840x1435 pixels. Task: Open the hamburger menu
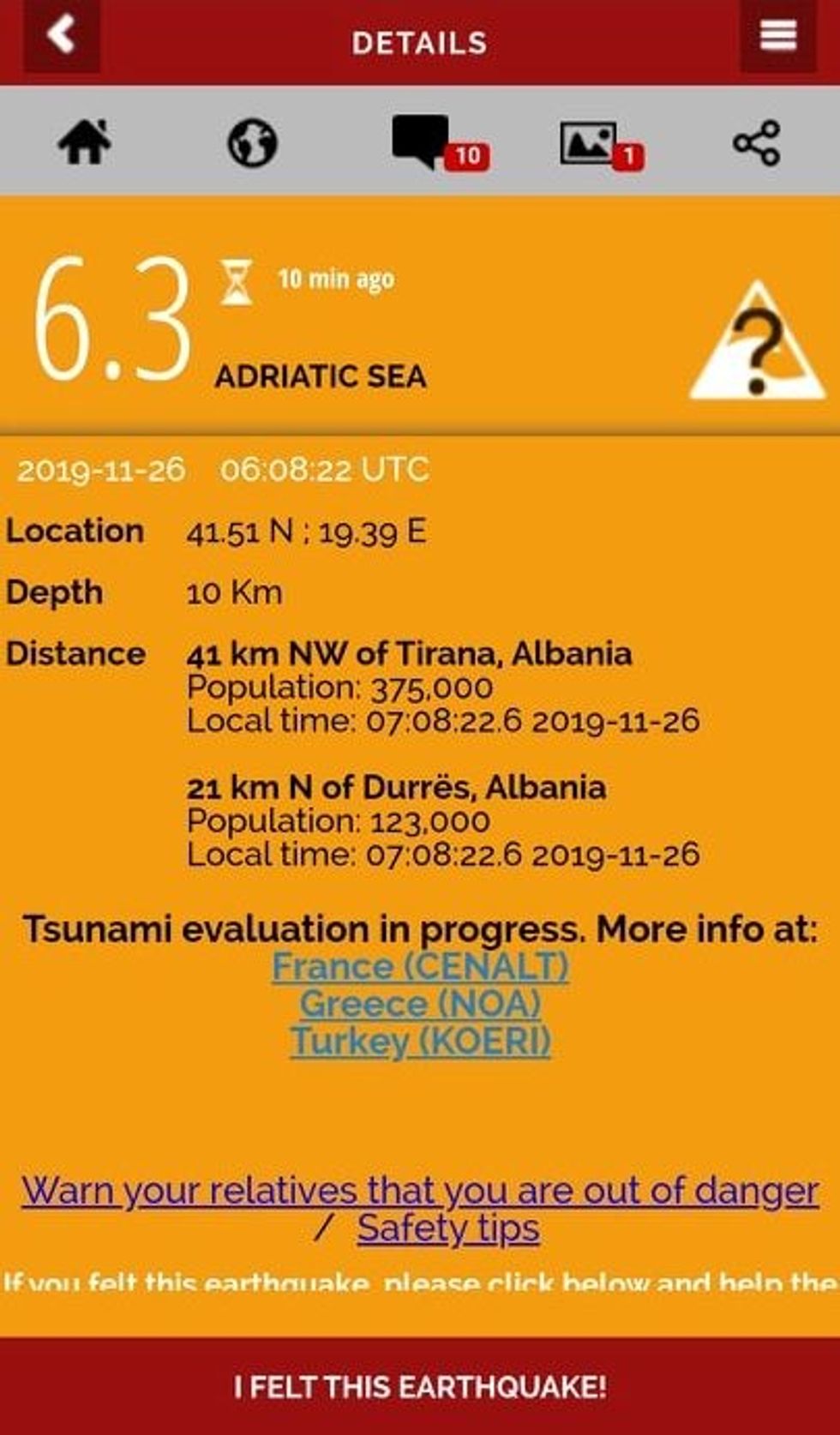777,36
